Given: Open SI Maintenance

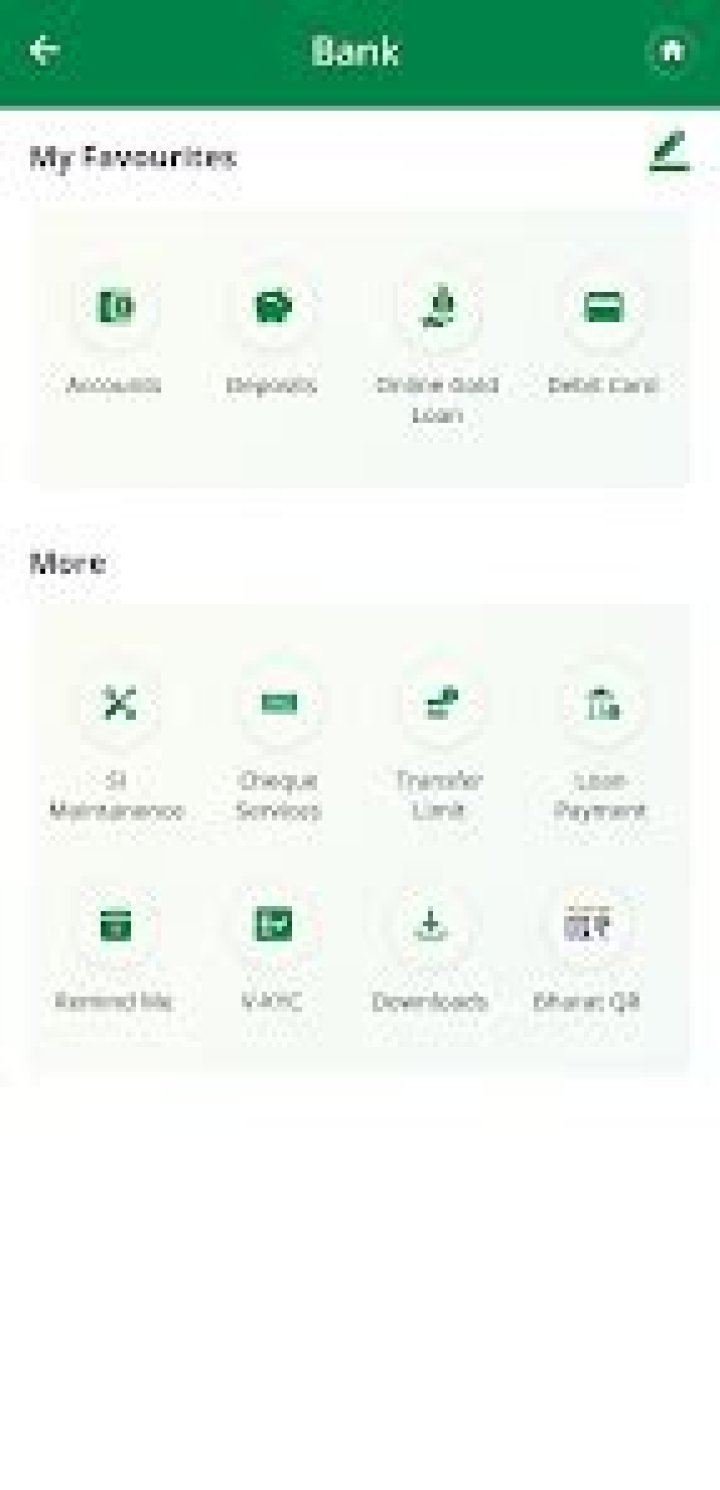Looking at the screenshot, I should click(118, 704).
